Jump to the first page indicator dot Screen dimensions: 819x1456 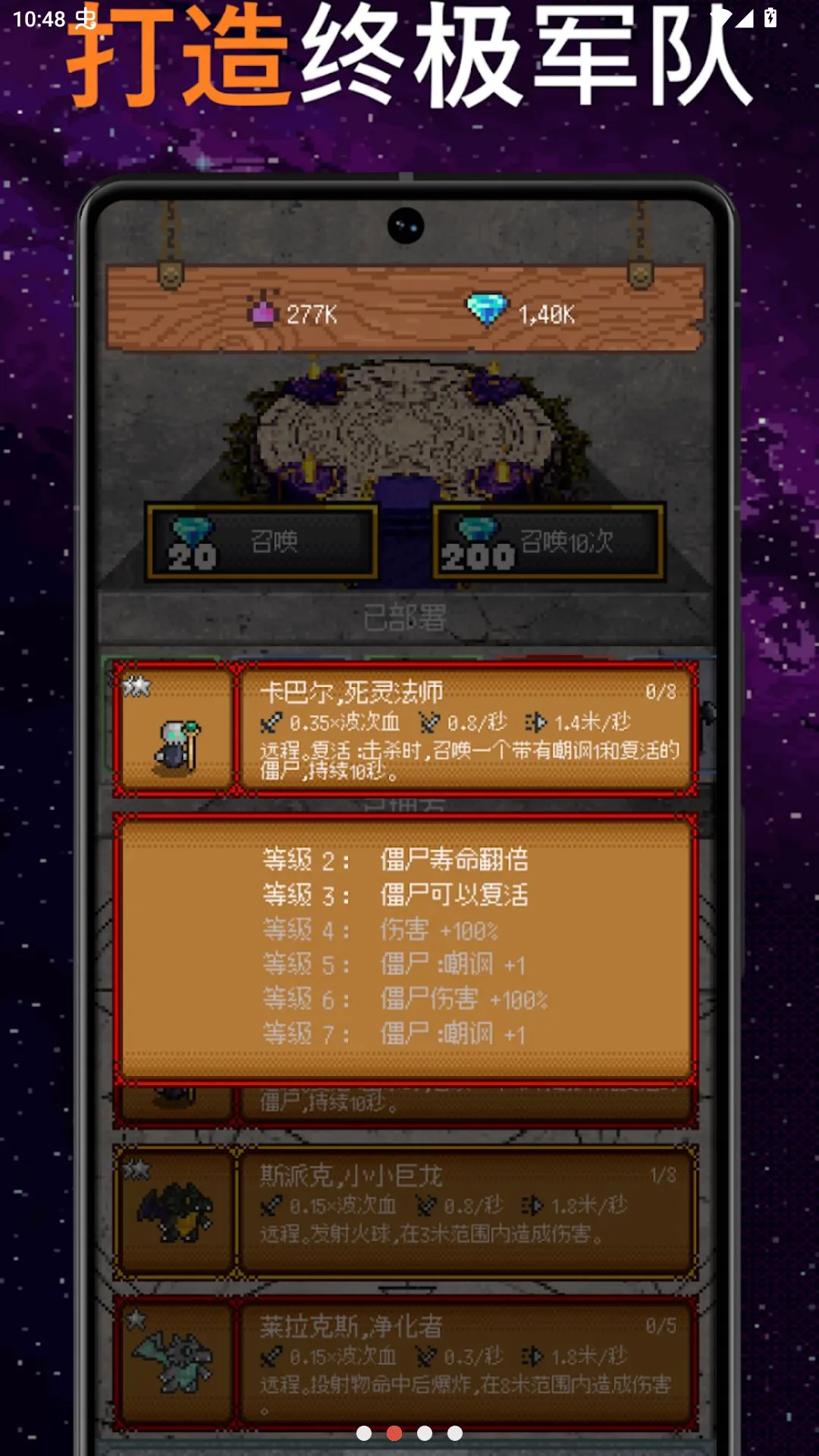(364, 1432)
